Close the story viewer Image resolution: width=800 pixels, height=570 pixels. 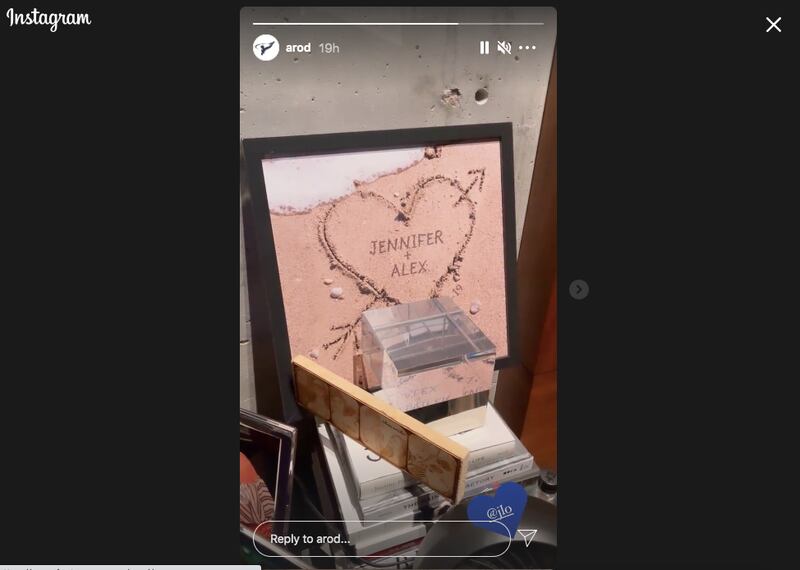(x=773, y=25)
